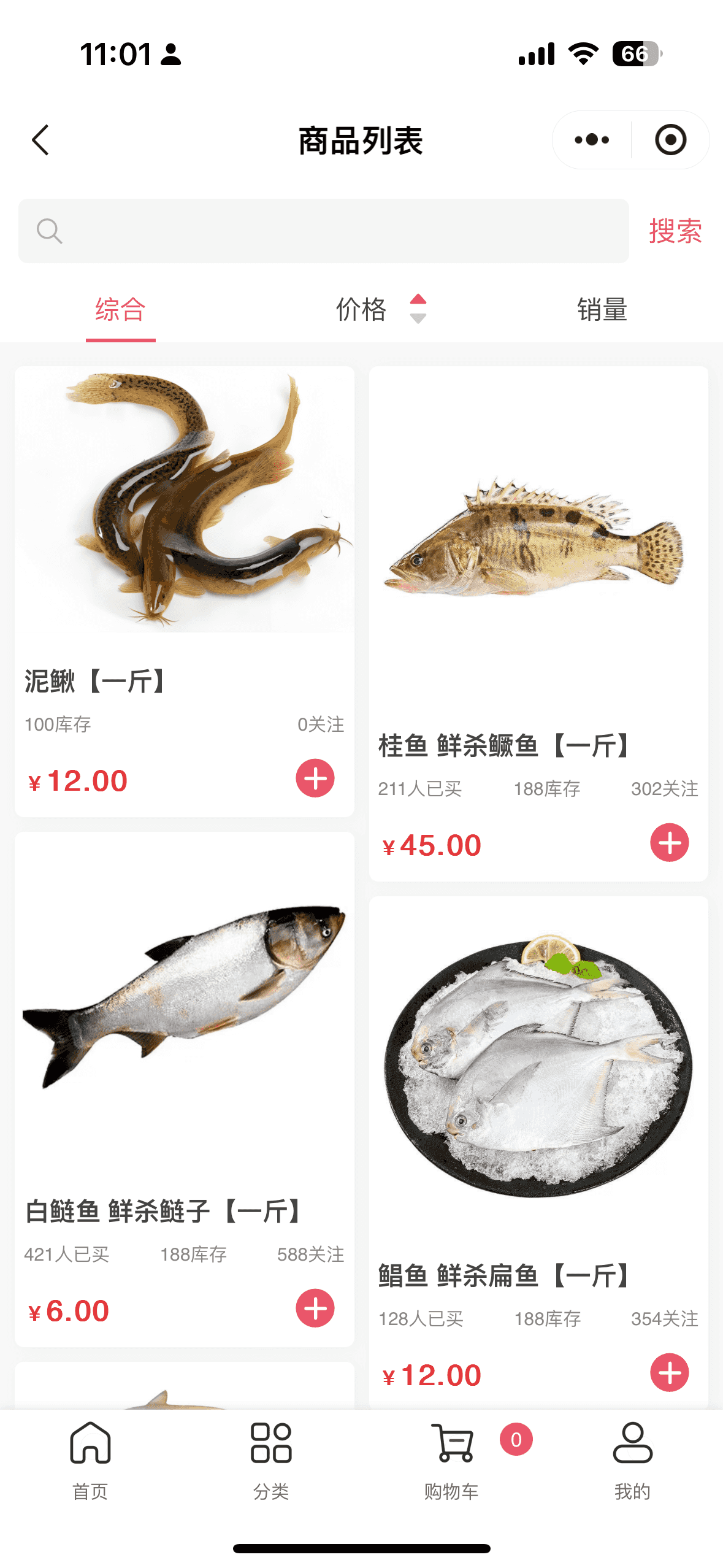Switch to the 我的 profile tab
723x1568 pixels.
(632, 1460)
